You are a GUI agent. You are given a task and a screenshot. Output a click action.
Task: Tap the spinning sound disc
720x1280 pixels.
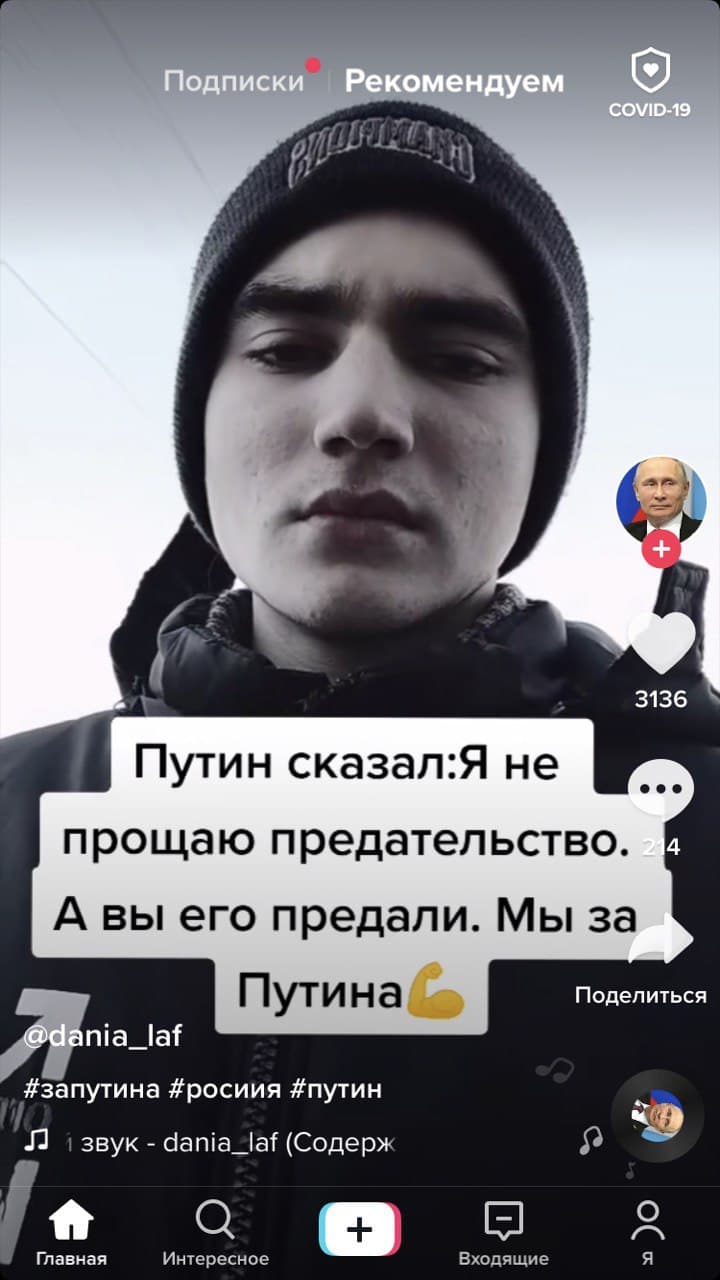[x=657, y=1116]
